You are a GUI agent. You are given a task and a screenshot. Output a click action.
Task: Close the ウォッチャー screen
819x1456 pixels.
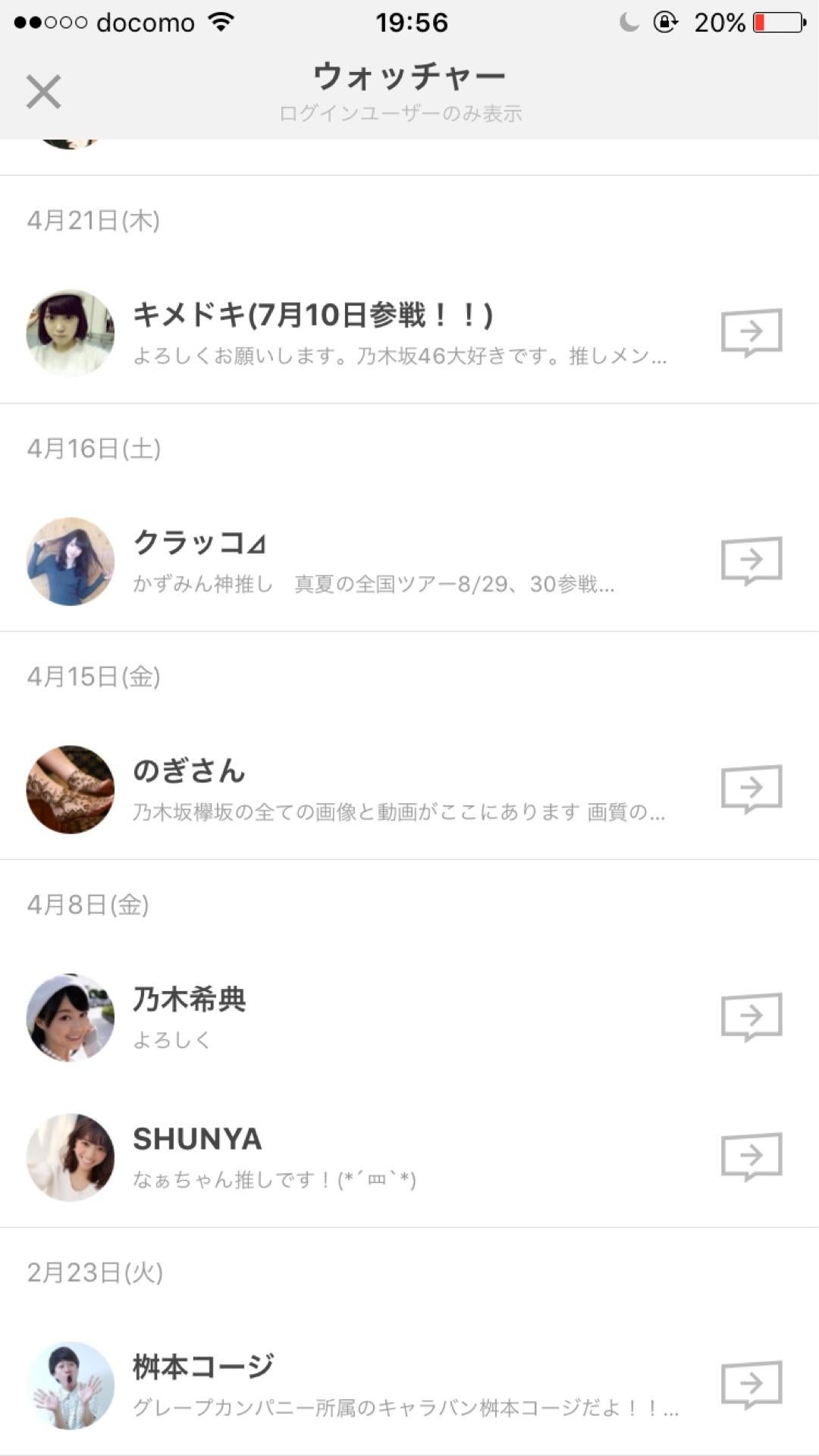(43, 92)
